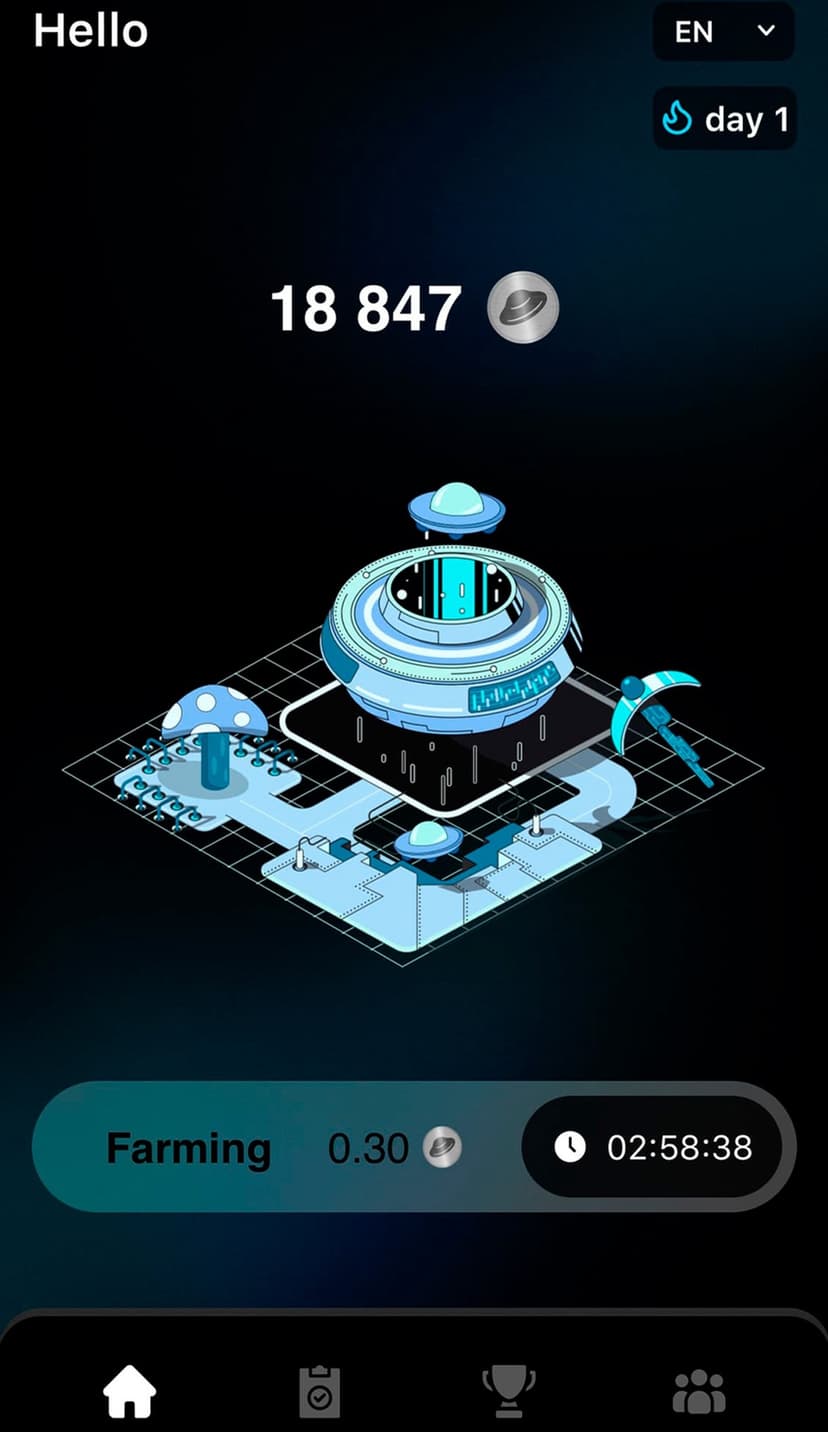
Task: Switch to the Home tab
Action: coord(130,1390)
